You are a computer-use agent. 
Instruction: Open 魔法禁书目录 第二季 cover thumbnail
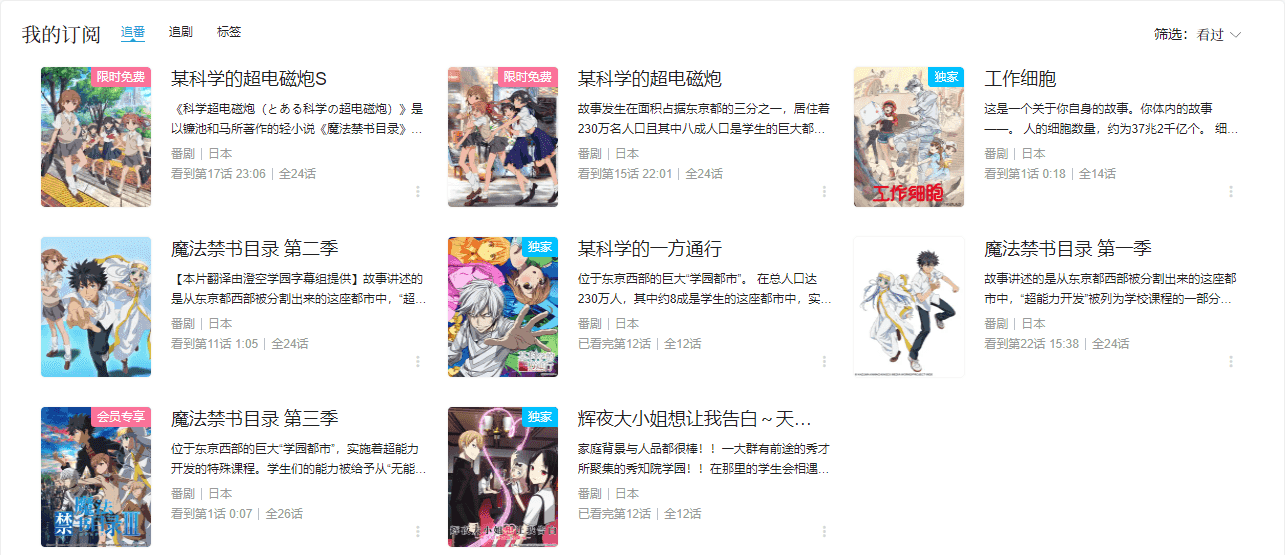point(96,307)
